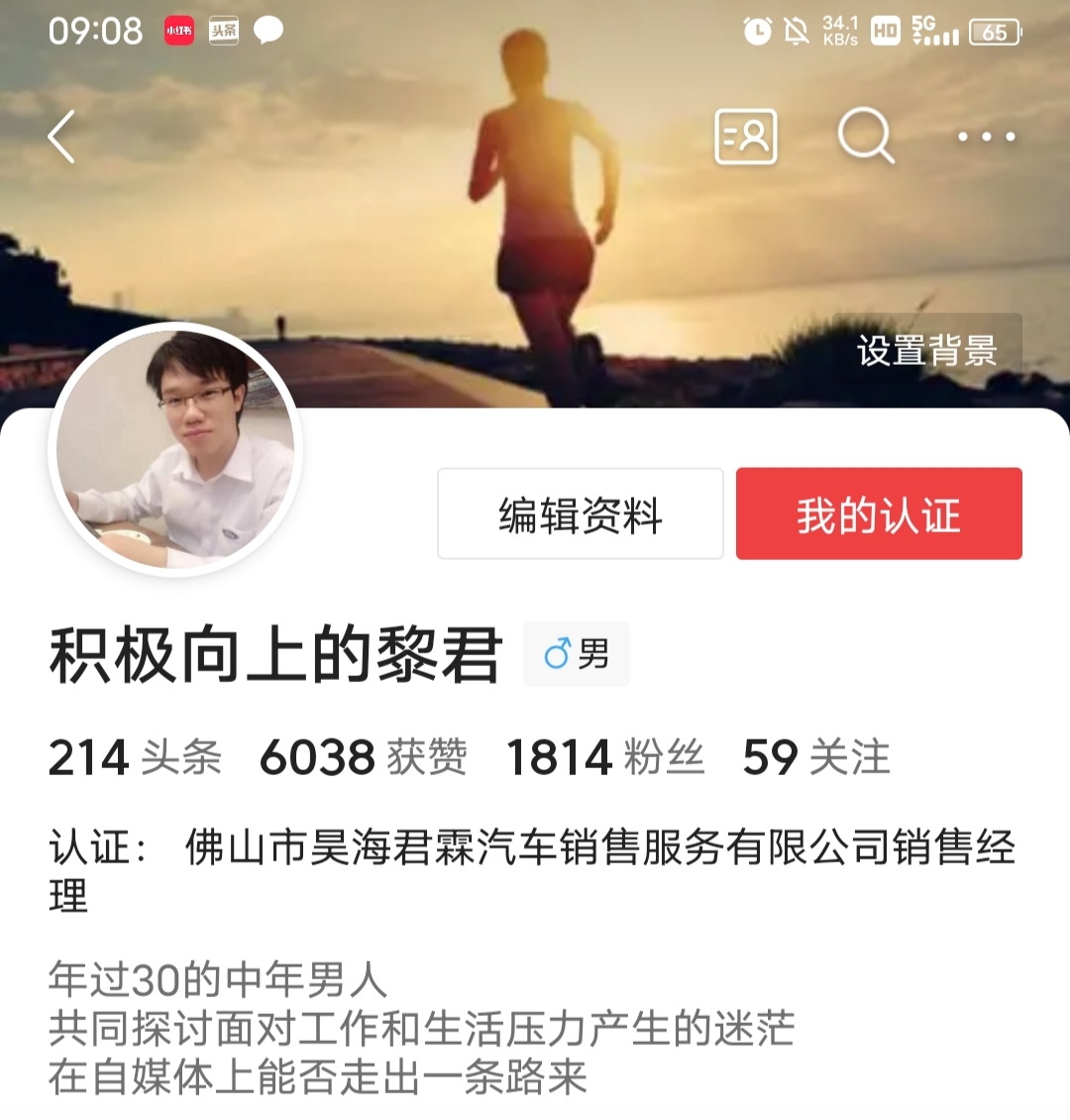1070x1120 pixels.
Task: Open the contact card icon near search
Action: click(x=745, y=137)
